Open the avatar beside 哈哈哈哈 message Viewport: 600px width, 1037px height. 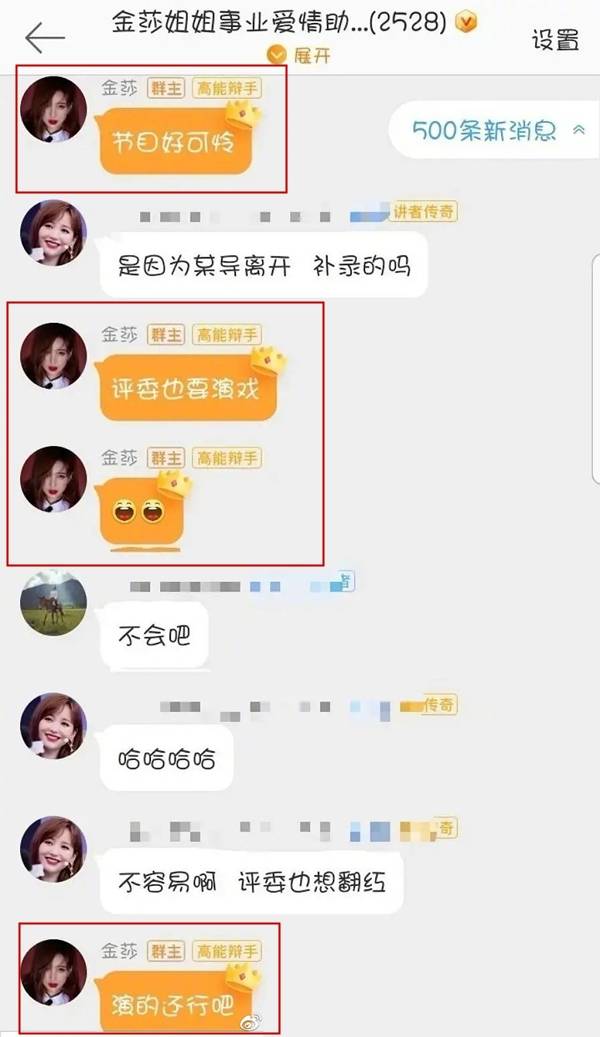click(x=54, y=726)
